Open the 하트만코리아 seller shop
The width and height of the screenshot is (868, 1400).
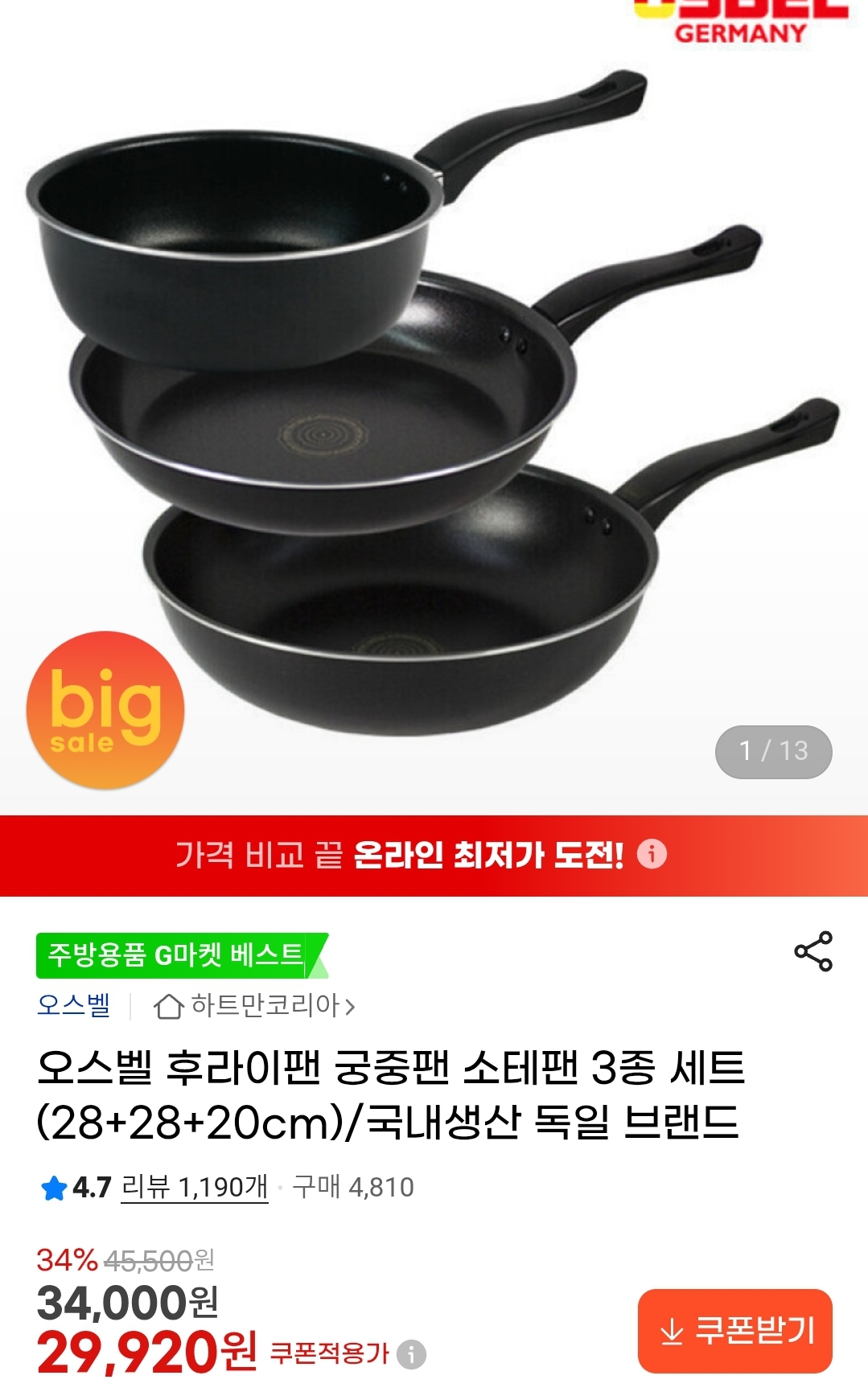(255, 1006)
